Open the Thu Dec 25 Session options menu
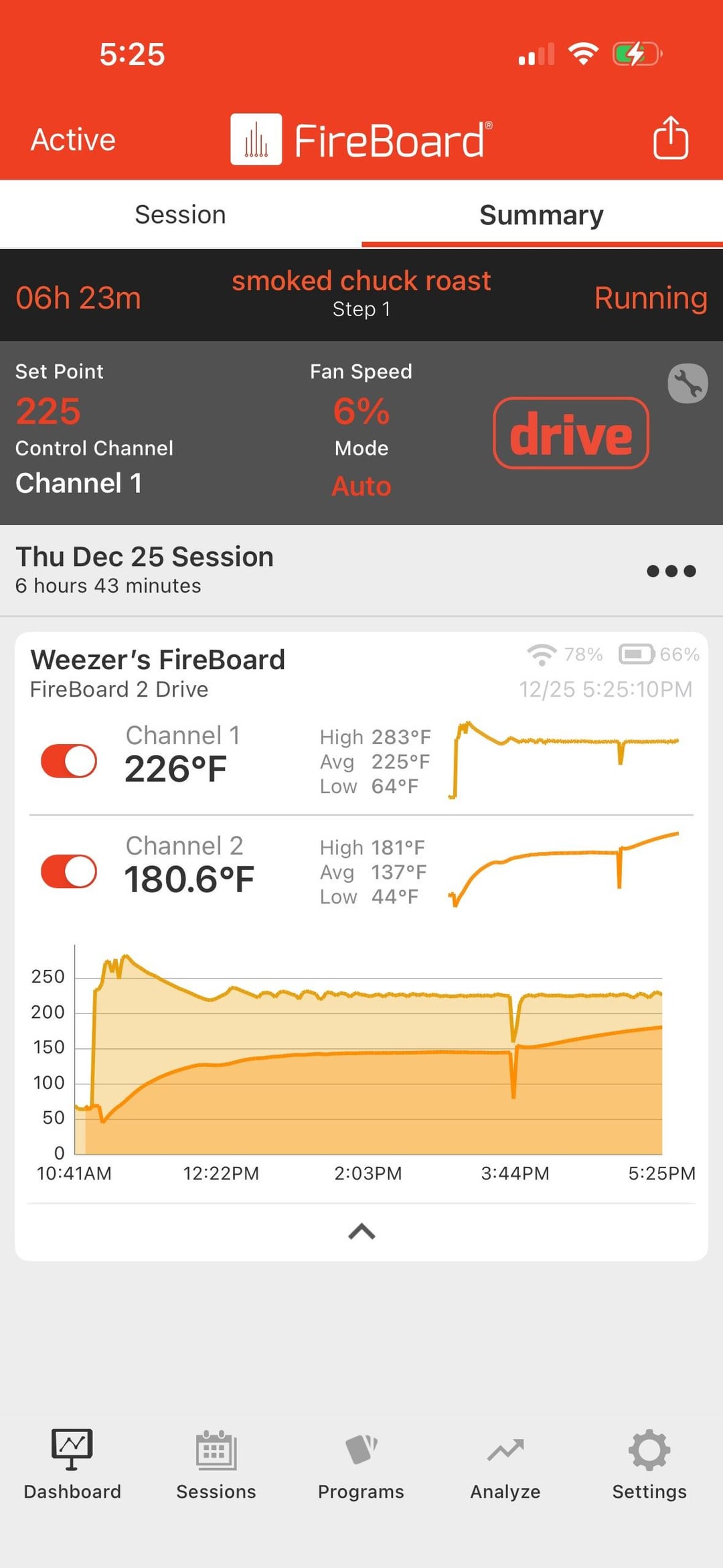This screenshot has width=723, height=1568. pos(671,571)
